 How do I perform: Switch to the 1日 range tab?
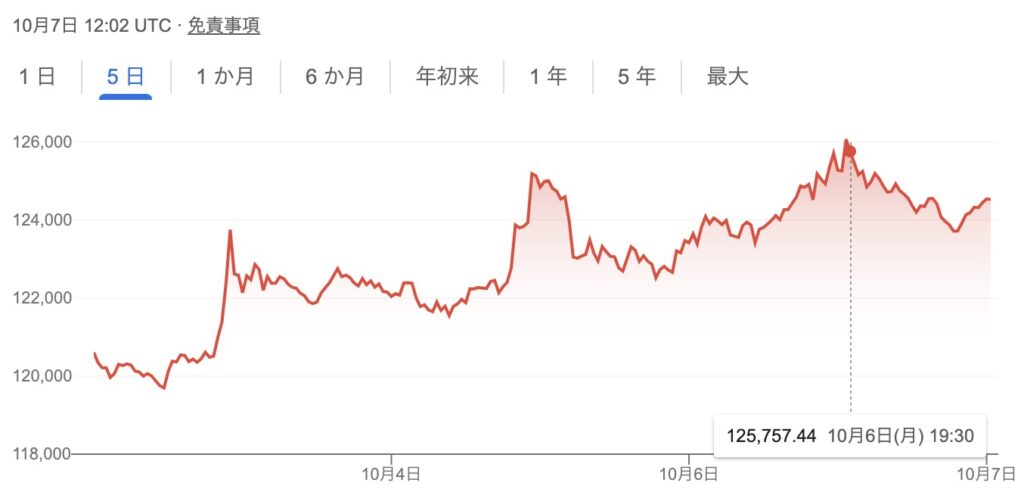[x=37, y=76]
